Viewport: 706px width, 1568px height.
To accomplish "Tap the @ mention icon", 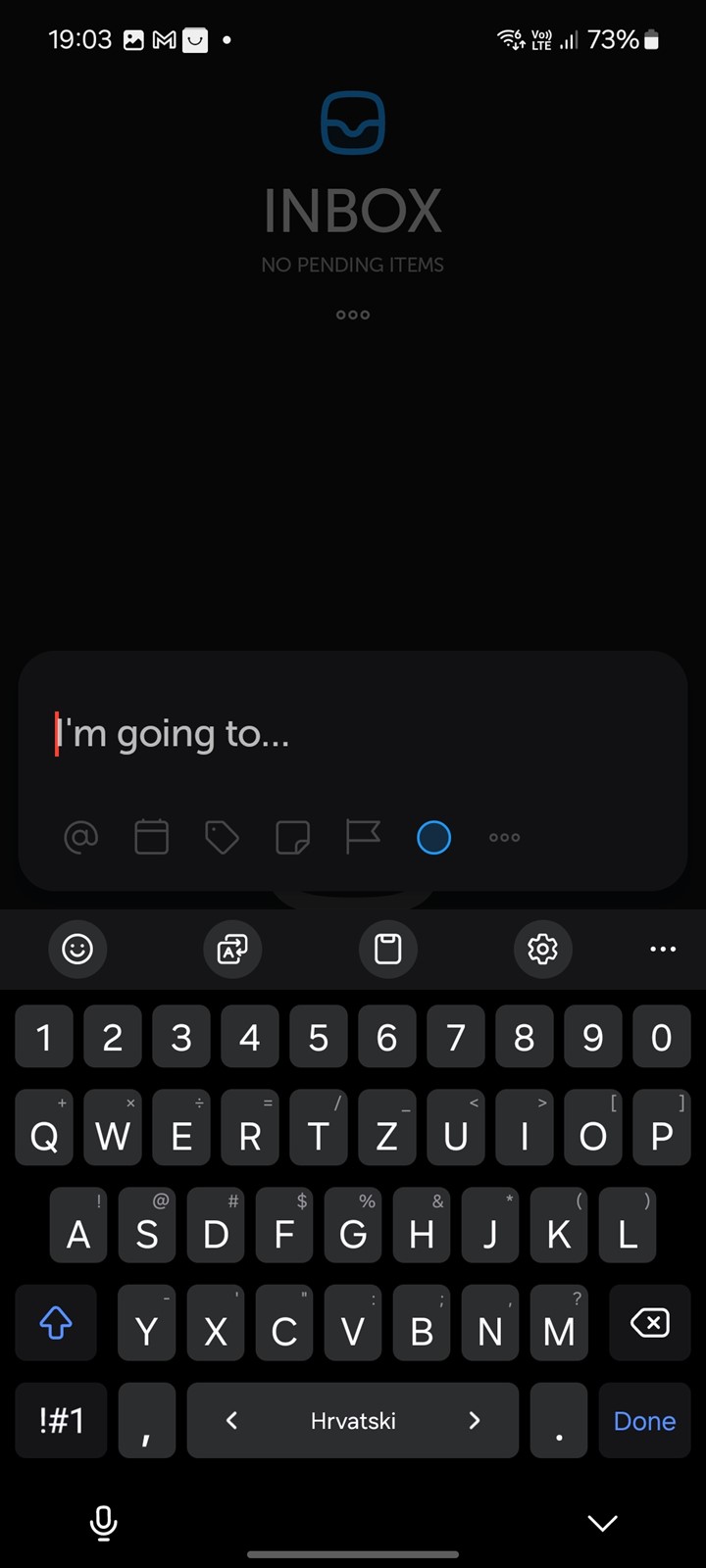I will click(x=80, y=838).
